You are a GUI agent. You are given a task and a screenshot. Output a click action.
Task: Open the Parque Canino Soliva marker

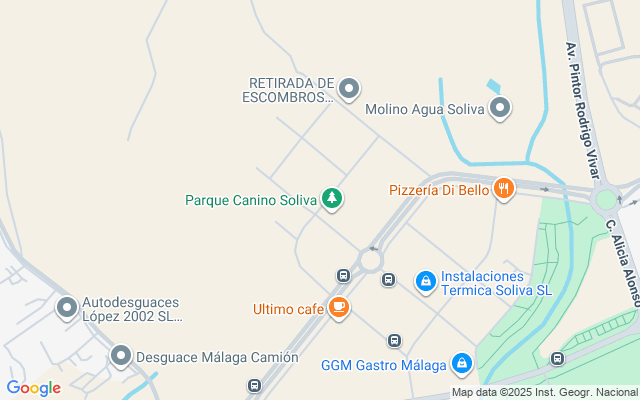331,199
